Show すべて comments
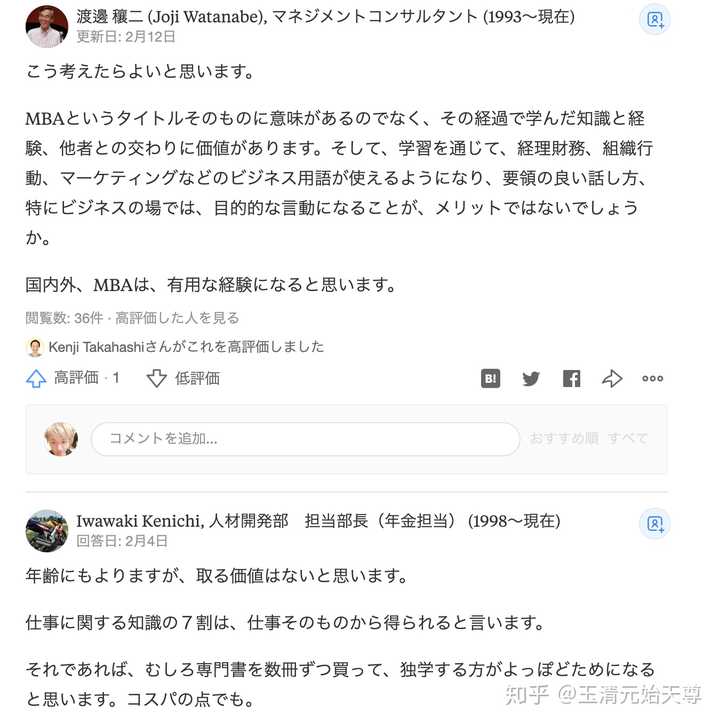Image resolution: width=720 pixels, height=724 pixels. pos(627,438)
